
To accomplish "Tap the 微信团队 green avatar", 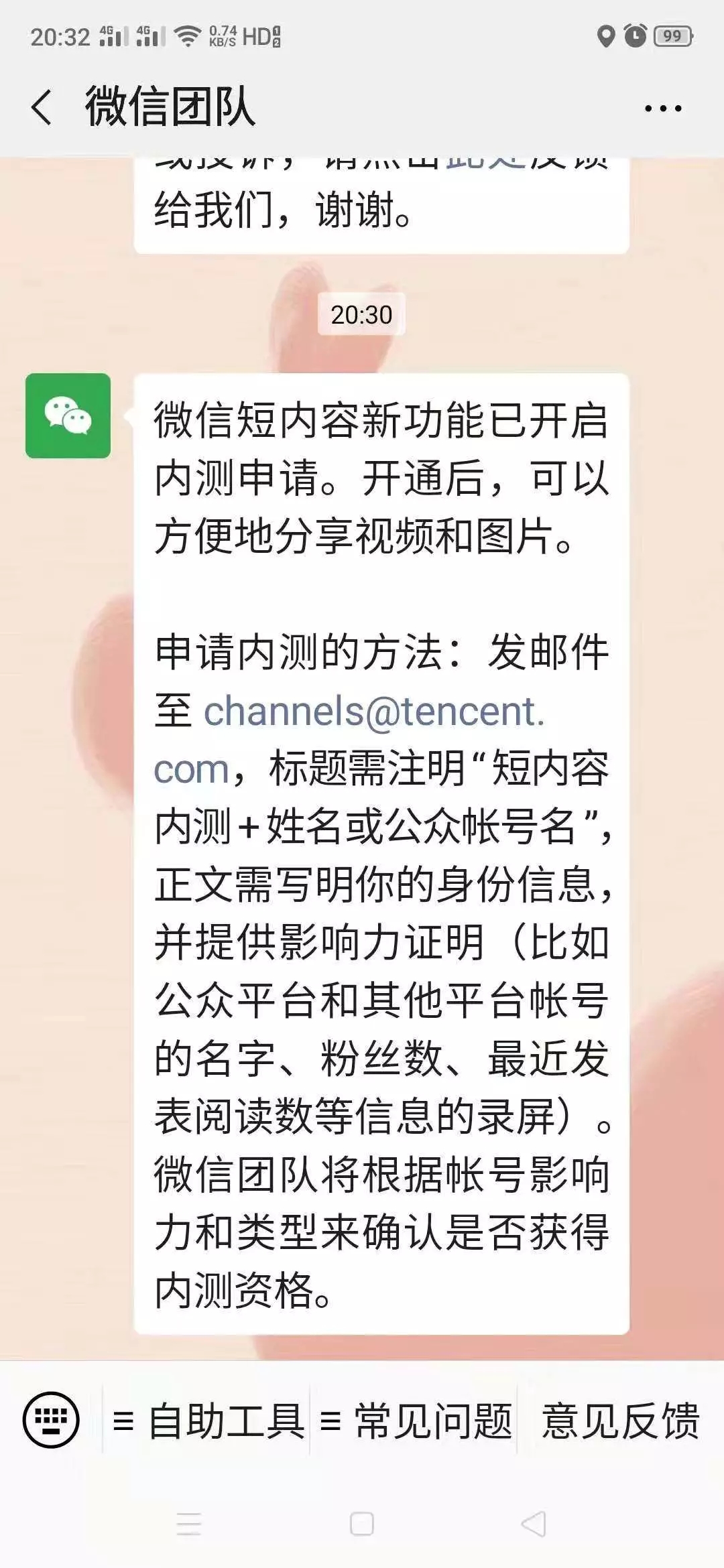I will coord(68,415).
